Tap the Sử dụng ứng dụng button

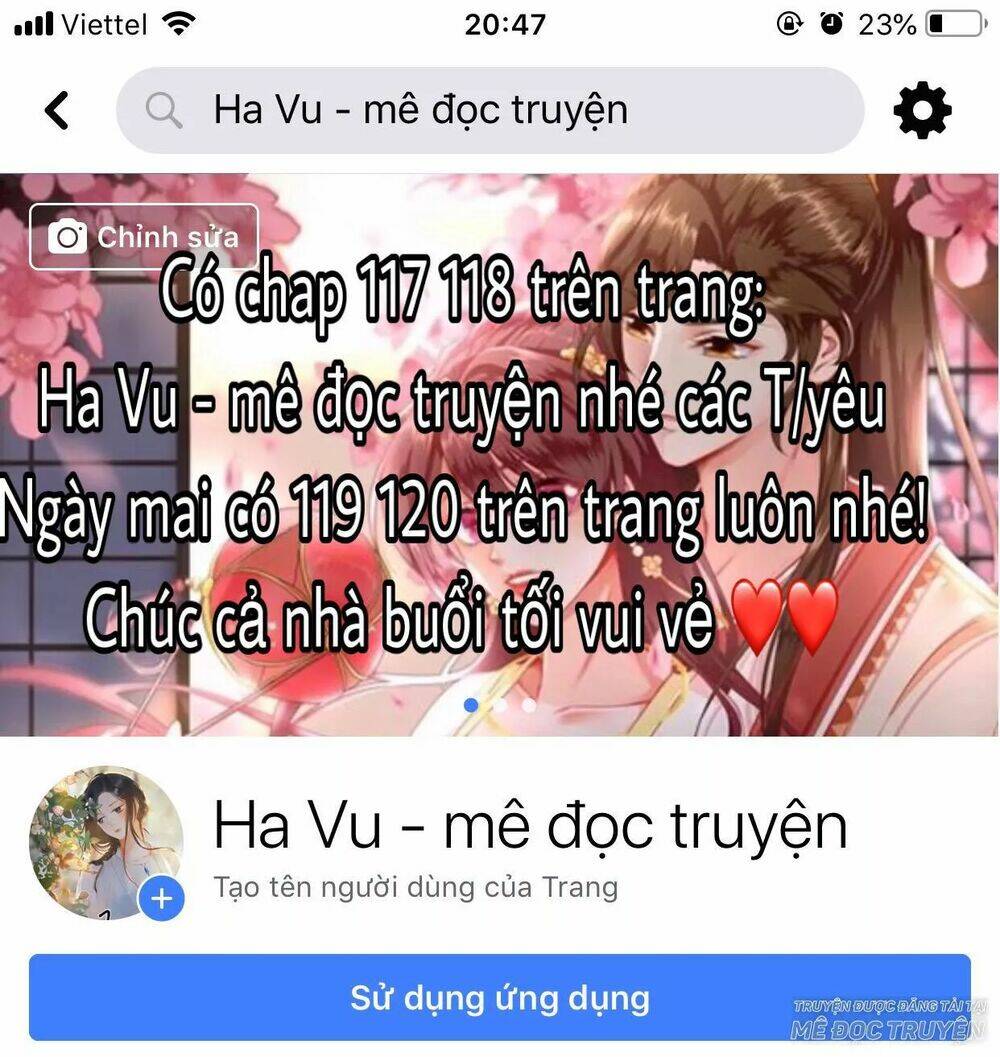pyautogui.click(x=499, y=998)
